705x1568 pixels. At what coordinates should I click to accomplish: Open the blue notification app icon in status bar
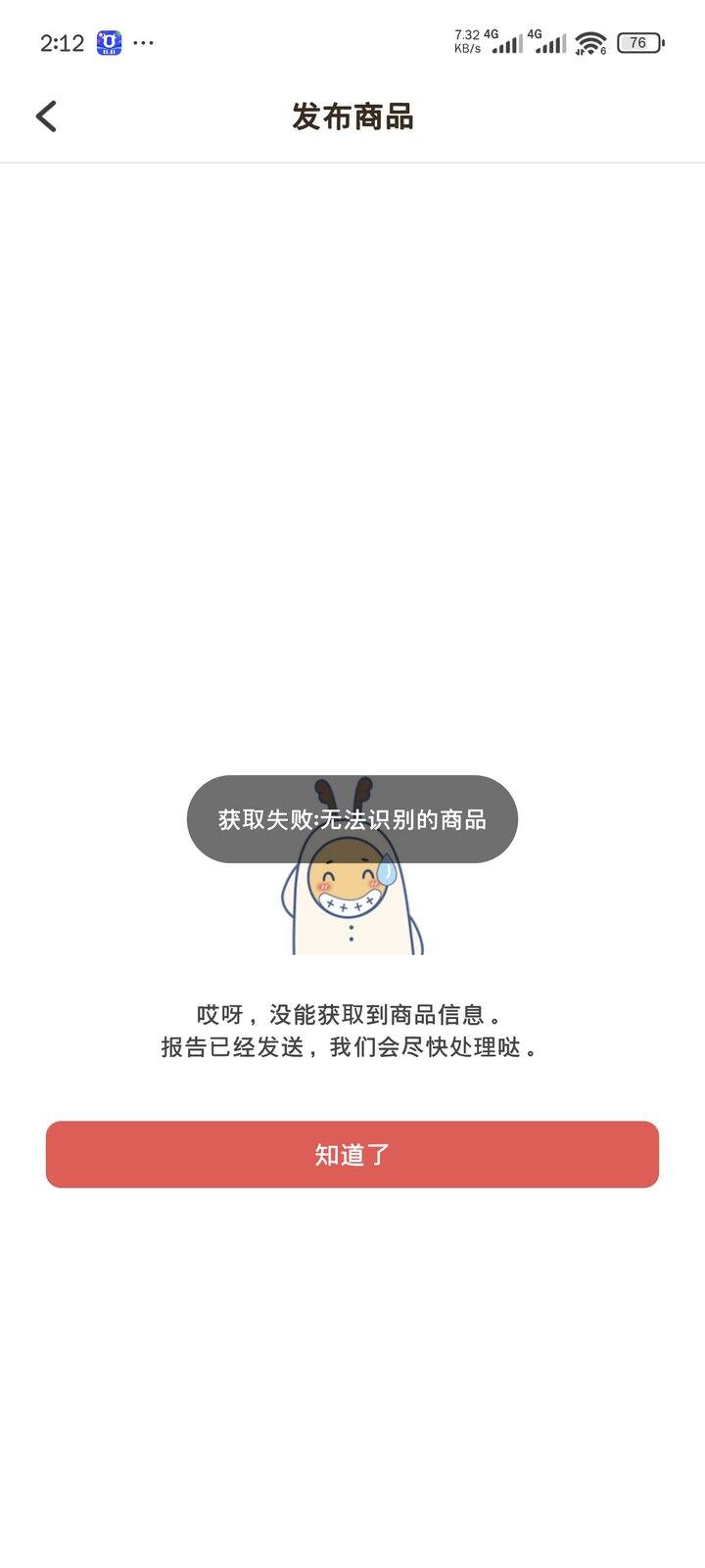click(x=107, y=41)
